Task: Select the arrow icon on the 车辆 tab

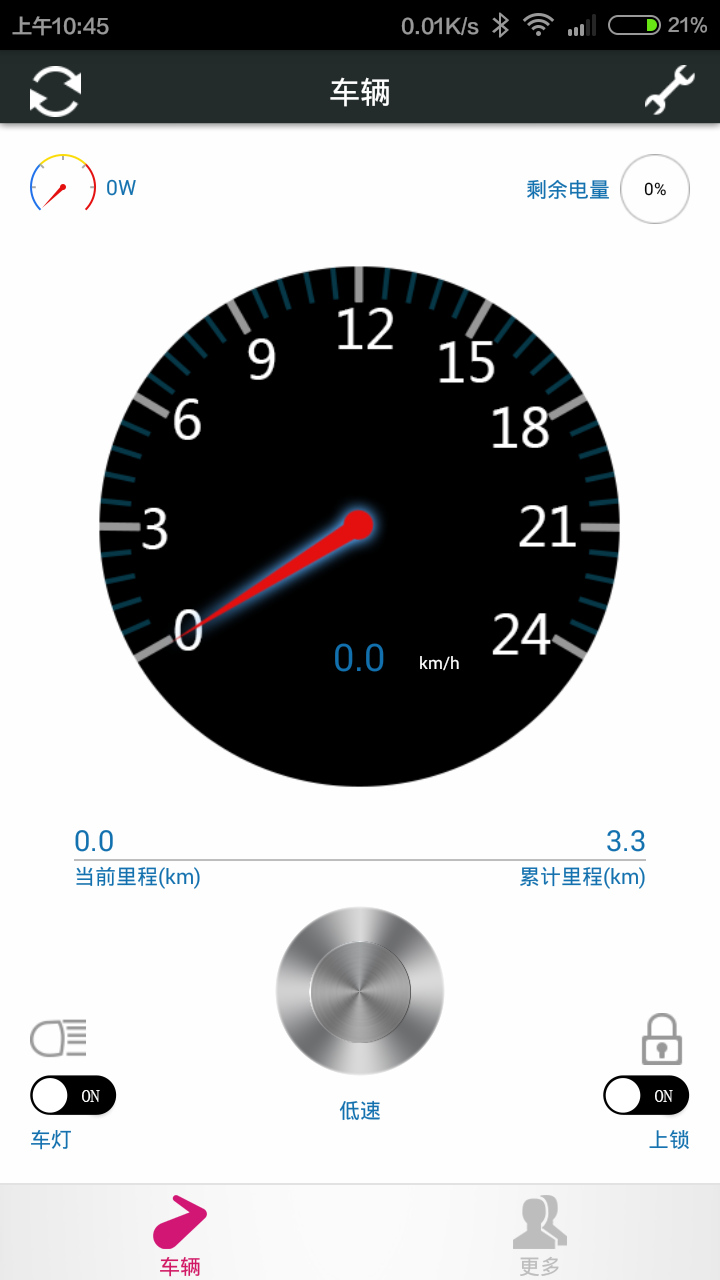Action: pyautogui.click(x=180, y=1218)
